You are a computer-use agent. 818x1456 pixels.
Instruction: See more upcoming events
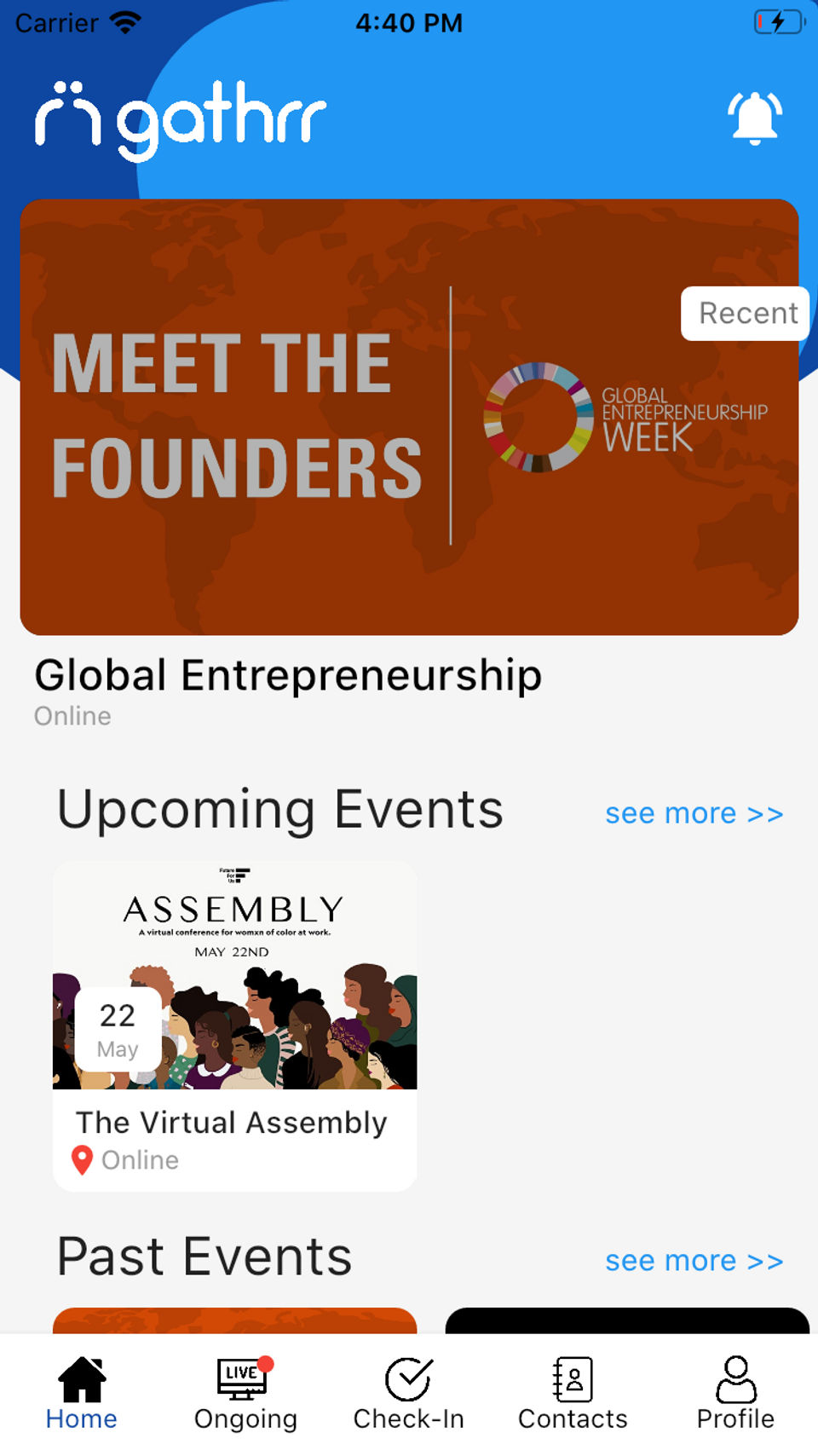(694, 814)
